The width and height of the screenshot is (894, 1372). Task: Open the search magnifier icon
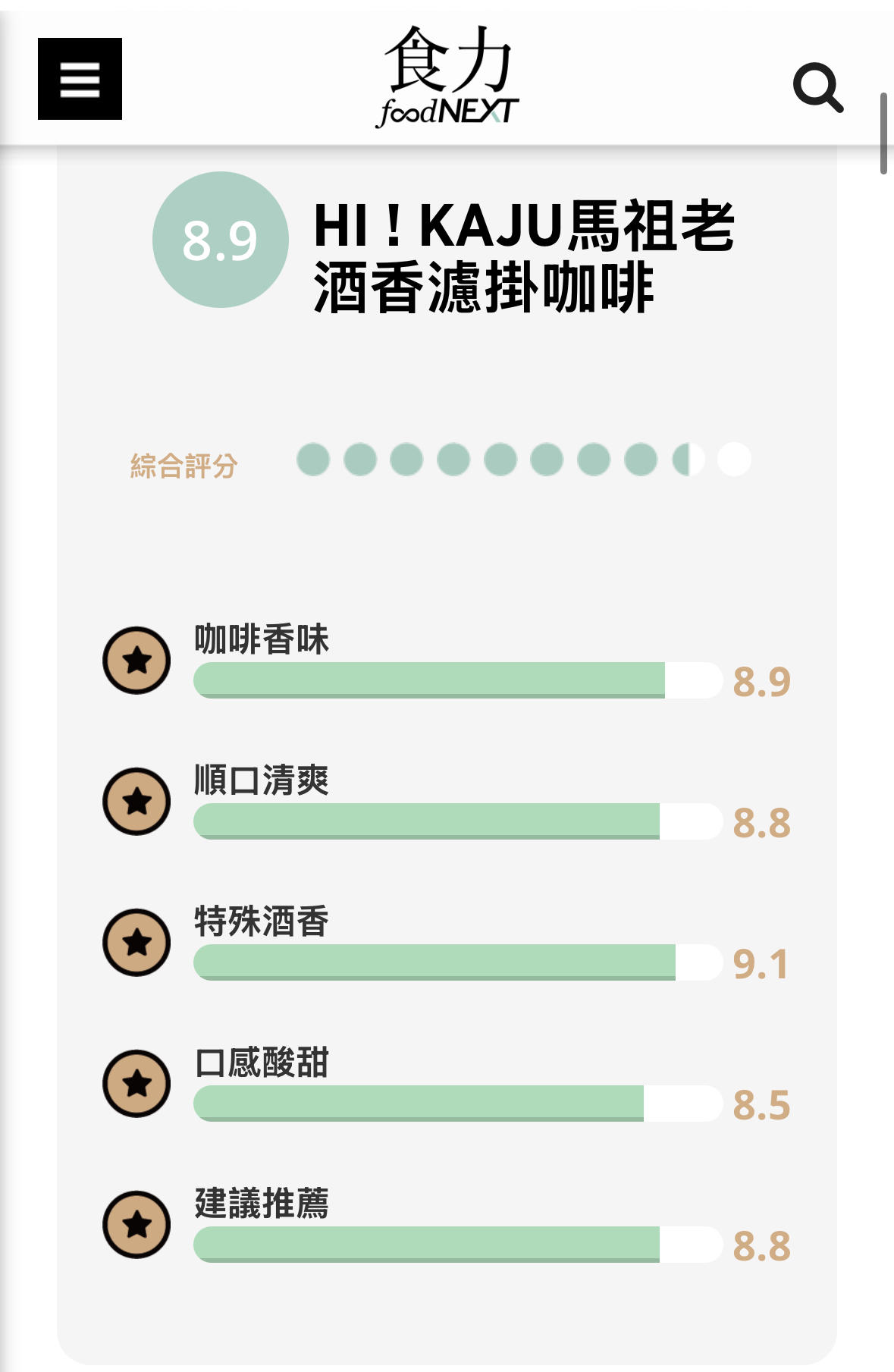pos(817,87)
